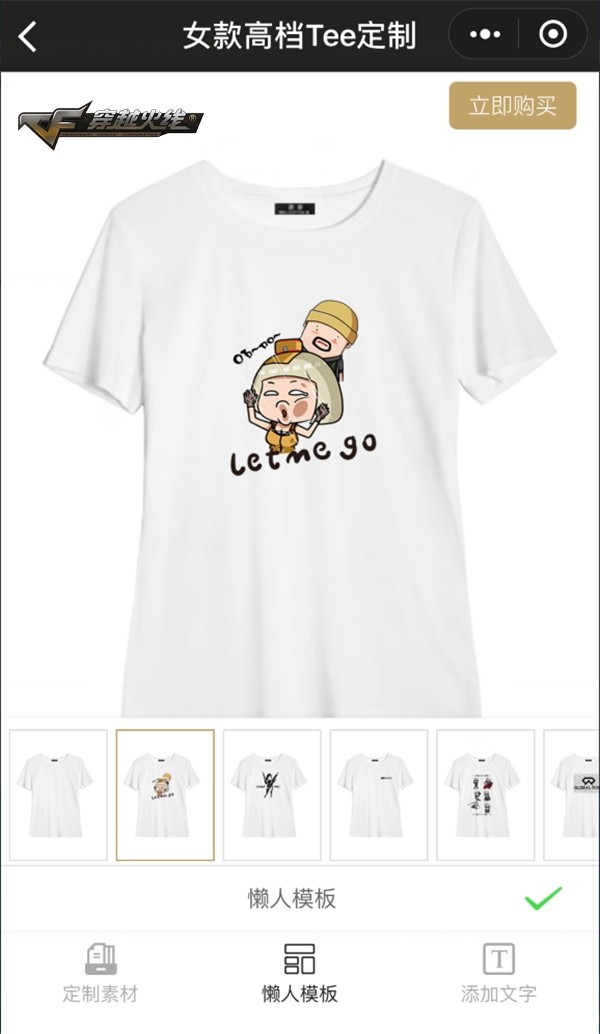The height and width of the screenshot is (1034, 600).
Task: Tap the 立即购买 buy now button
Action: (512, 106)
